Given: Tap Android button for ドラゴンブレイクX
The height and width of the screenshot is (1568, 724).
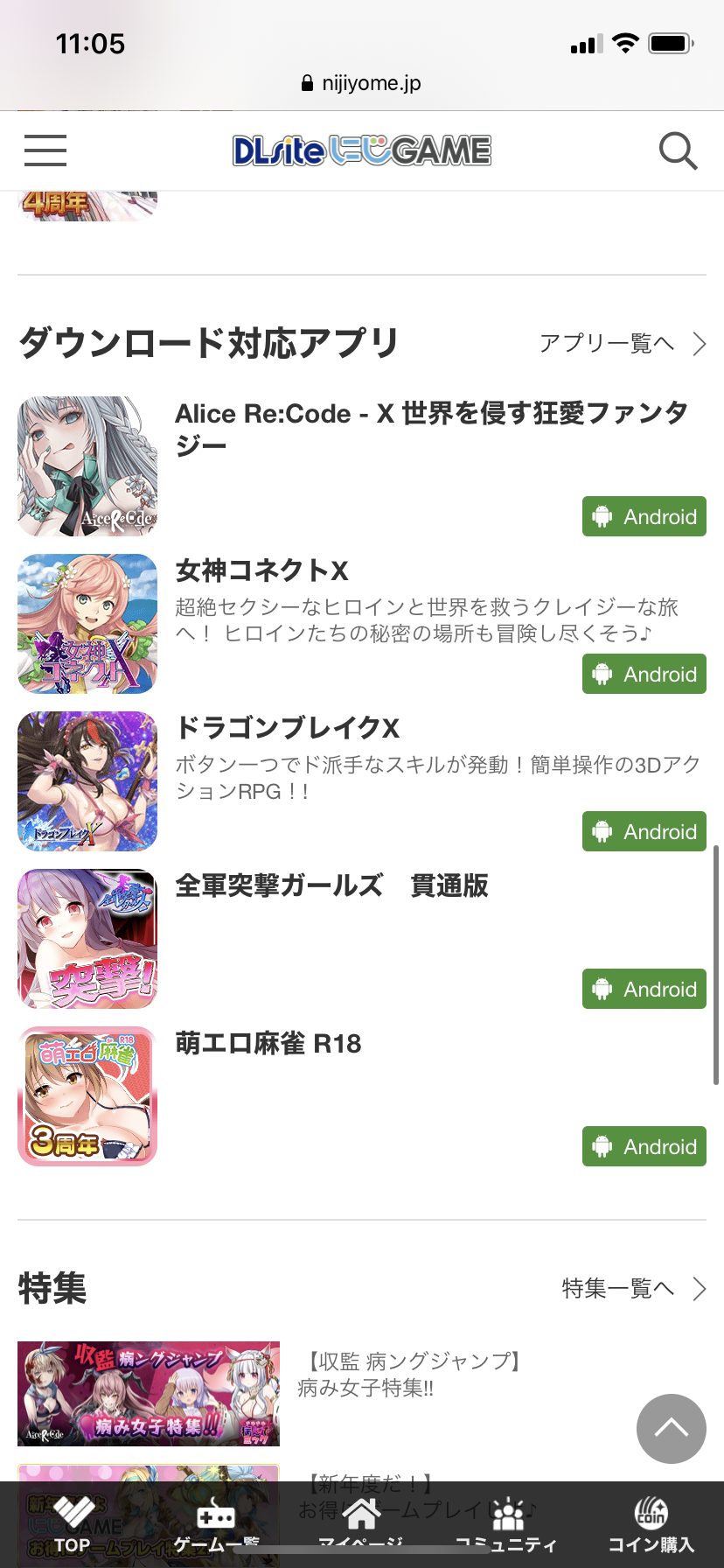Looking at the screenshot, I should tap(644, 831).
